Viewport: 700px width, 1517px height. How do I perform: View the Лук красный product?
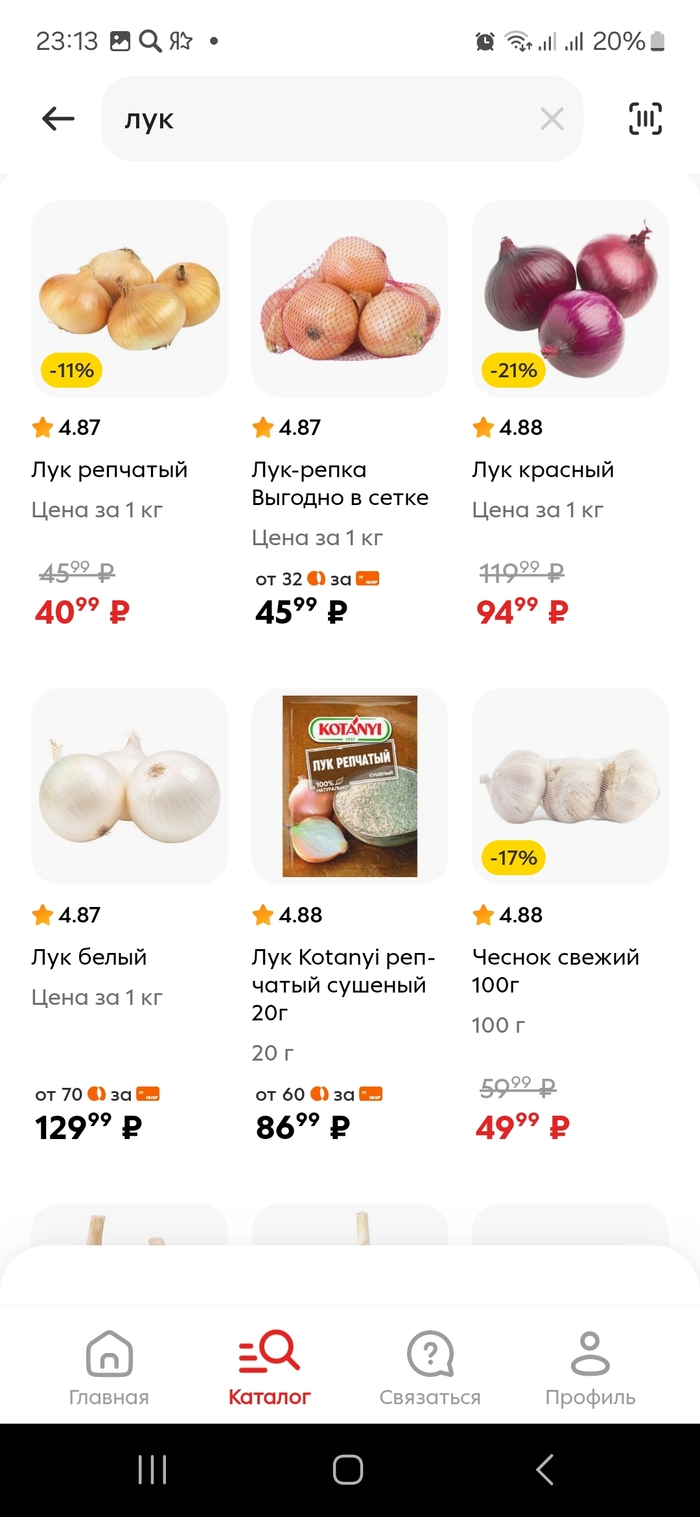point(569,298)
